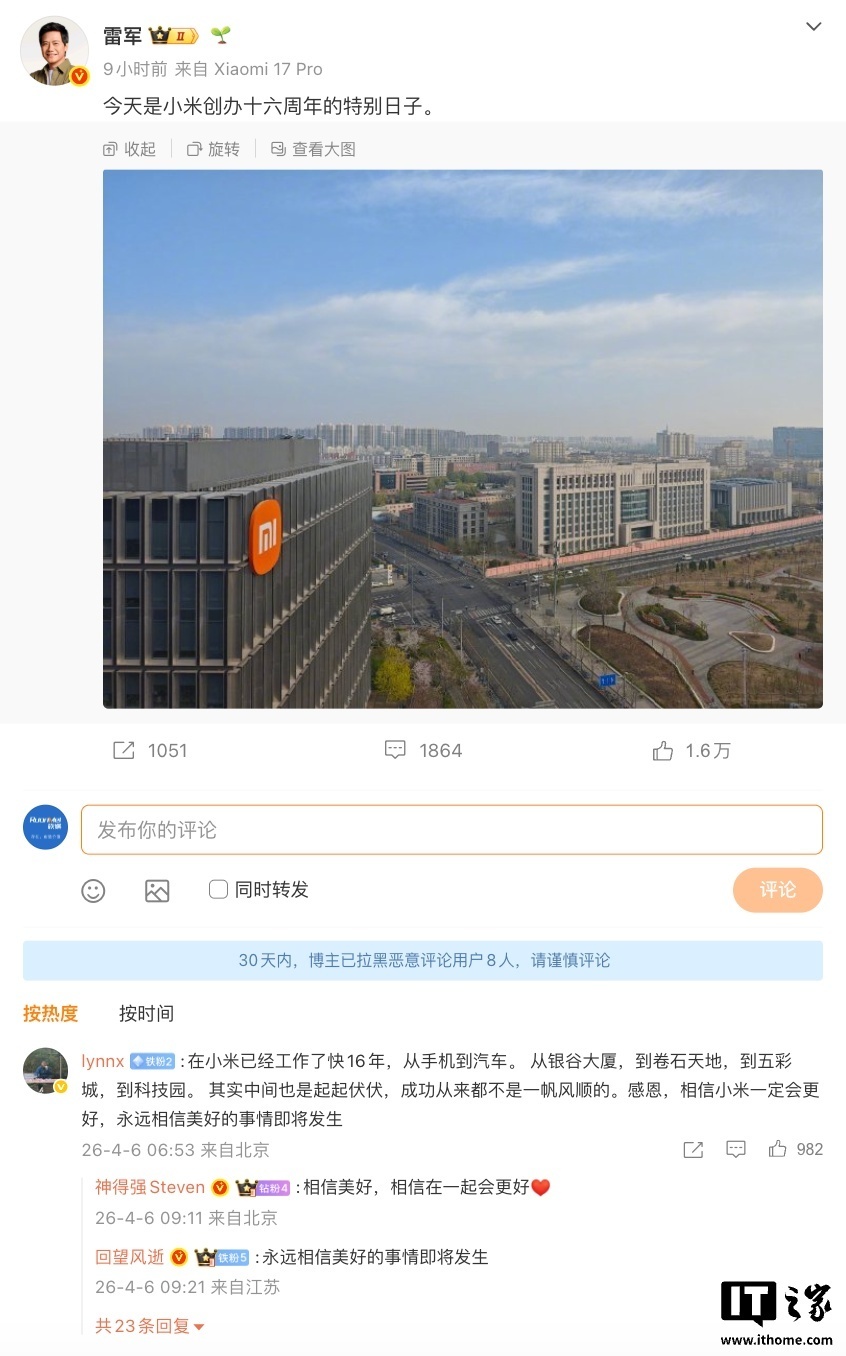The image size is (846, 1356).
Task: Open comments with the speech bubble icon
Action: (395, 750)
